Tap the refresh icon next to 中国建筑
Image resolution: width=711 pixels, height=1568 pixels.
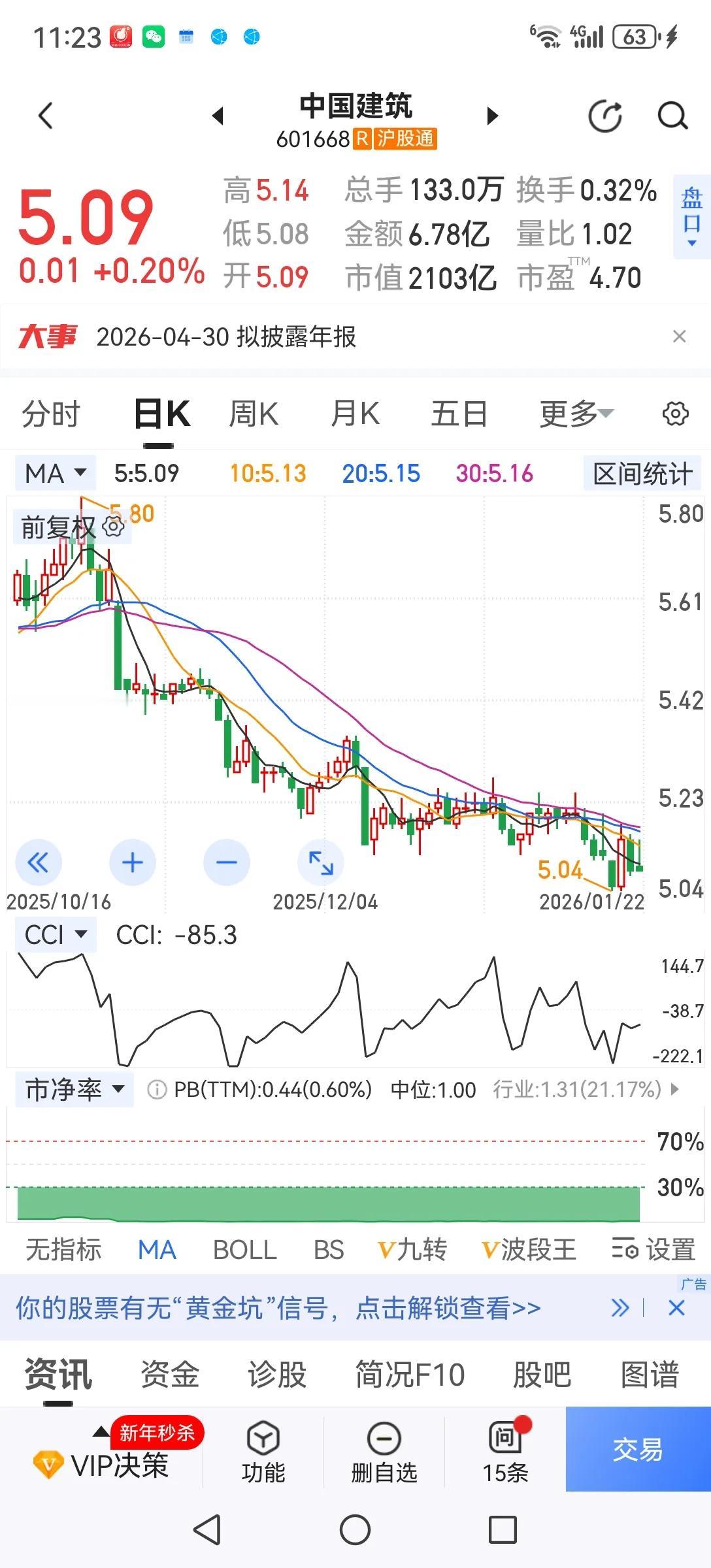(x=605, y=115)
